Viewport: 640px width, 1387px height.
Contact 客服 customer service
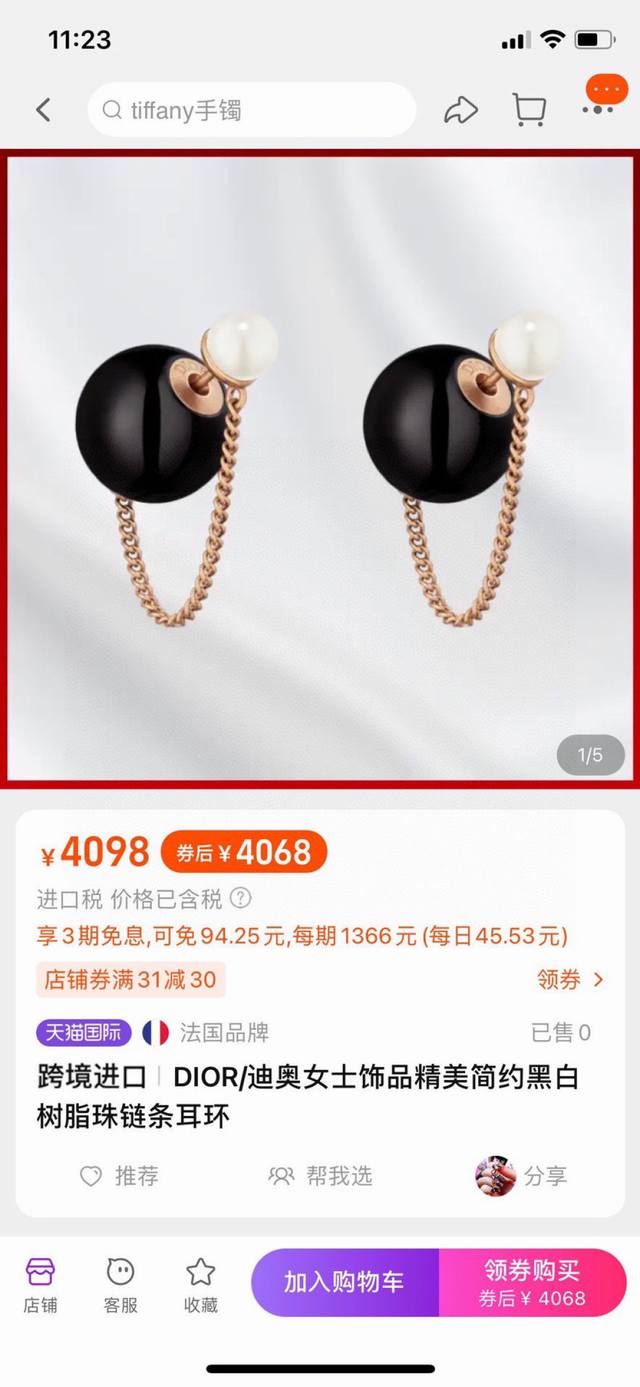120,1284
